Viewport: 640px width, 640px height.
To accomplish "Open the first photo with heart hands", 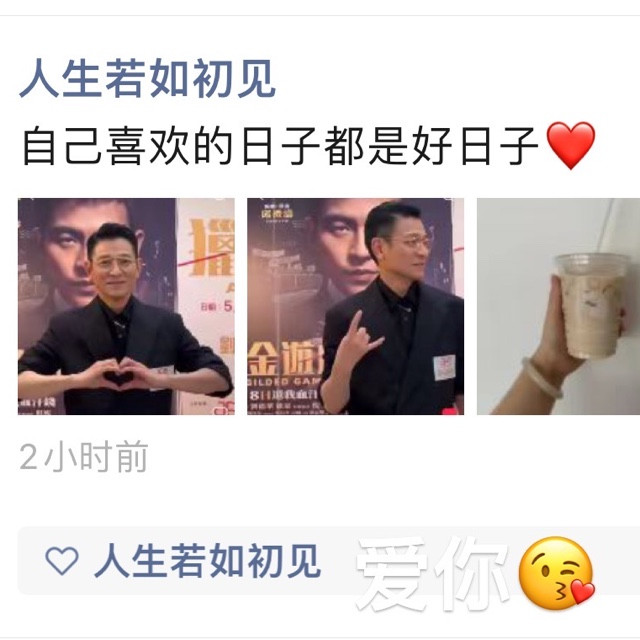I will [126, 306].
